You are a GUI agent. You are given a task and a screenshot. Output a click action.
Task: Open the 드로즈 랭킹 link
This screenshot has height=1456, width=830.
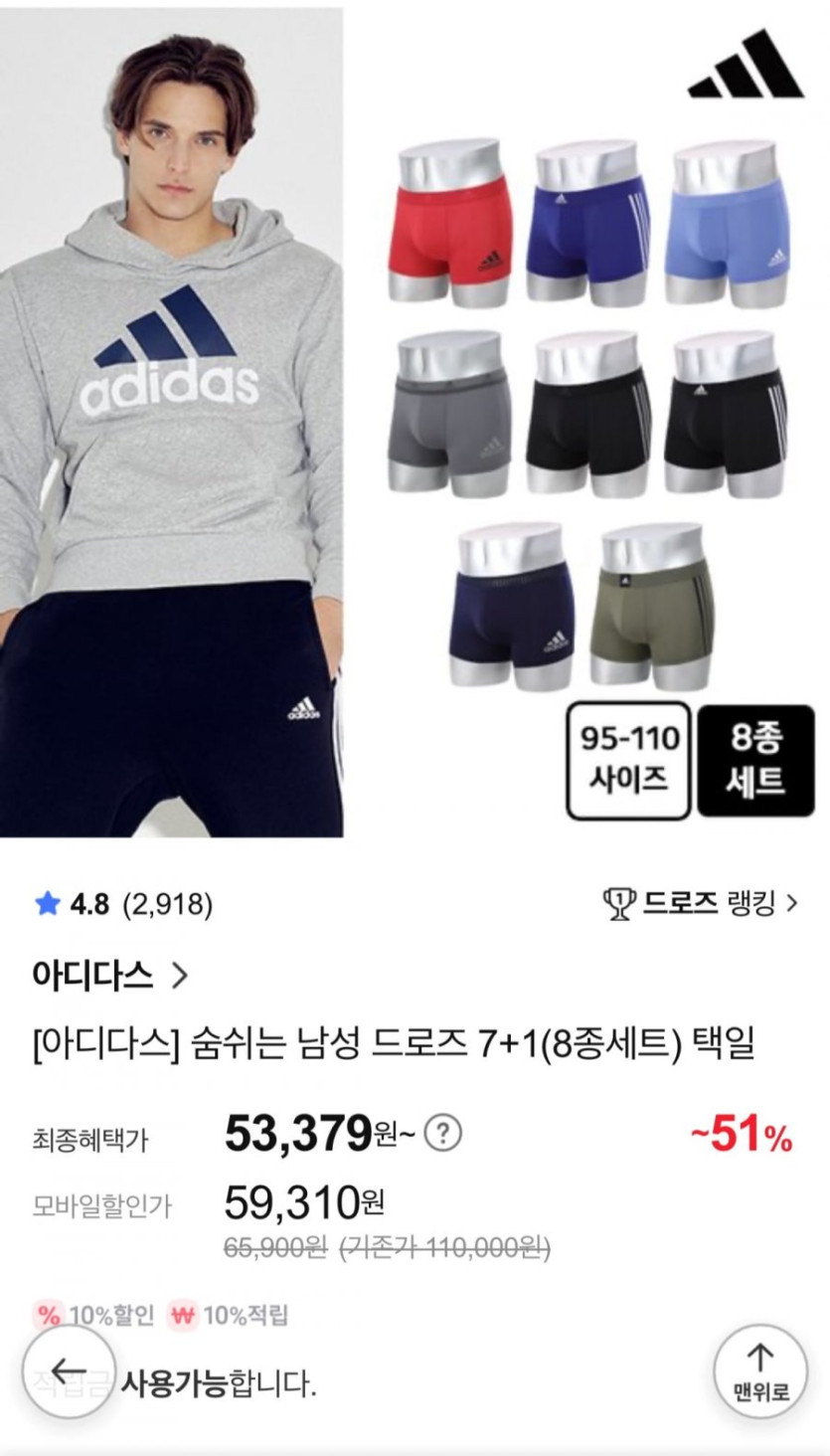[x=701, y=903]
